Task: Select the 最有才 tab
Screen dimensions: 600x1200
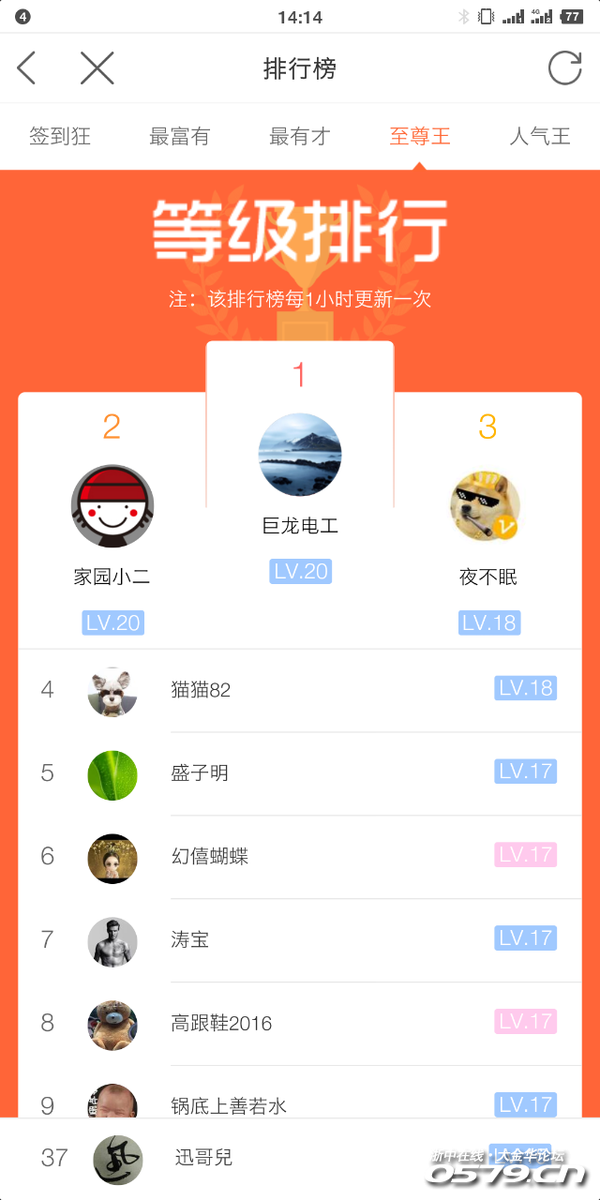Action: point(300,137)
